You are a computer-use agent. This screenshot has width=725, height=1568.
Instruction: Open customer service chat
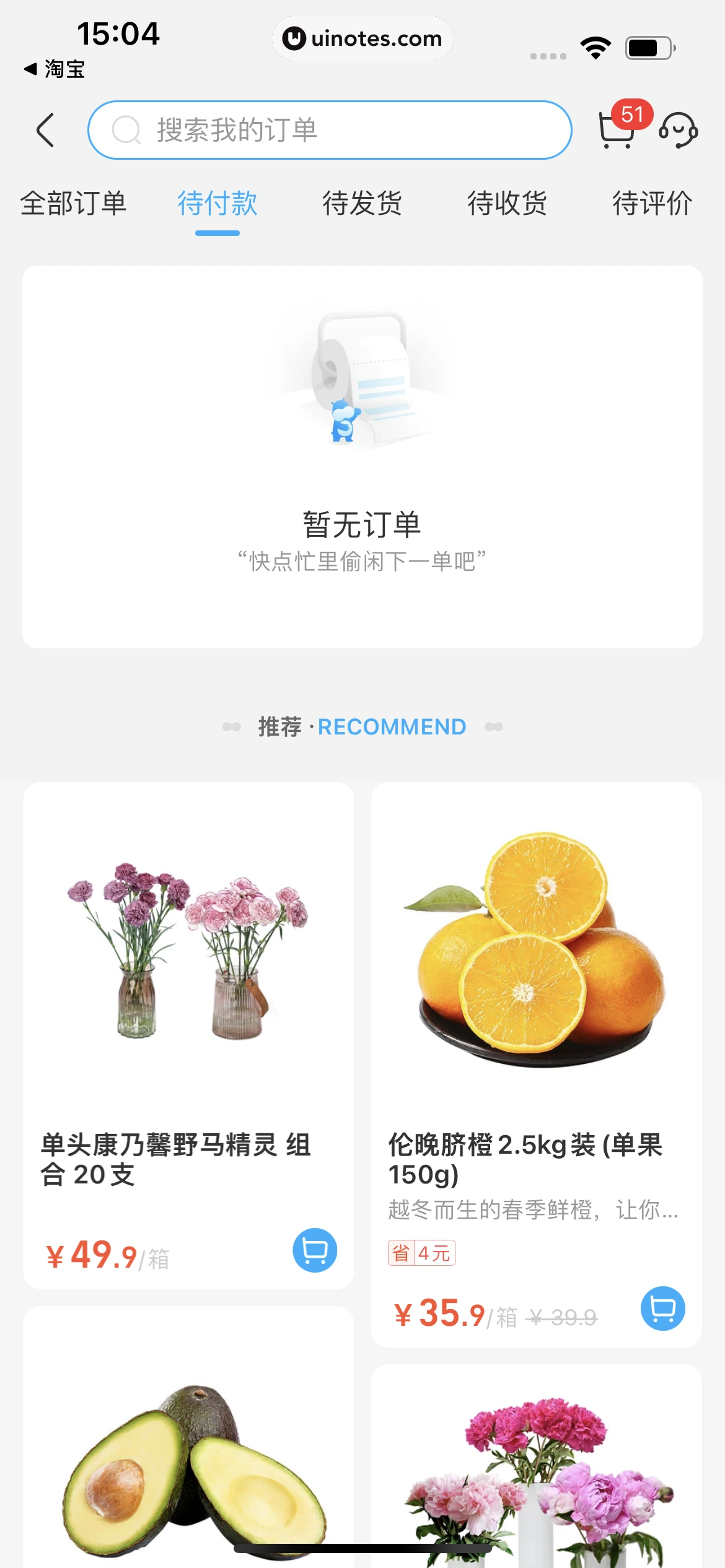pos(679,130)
